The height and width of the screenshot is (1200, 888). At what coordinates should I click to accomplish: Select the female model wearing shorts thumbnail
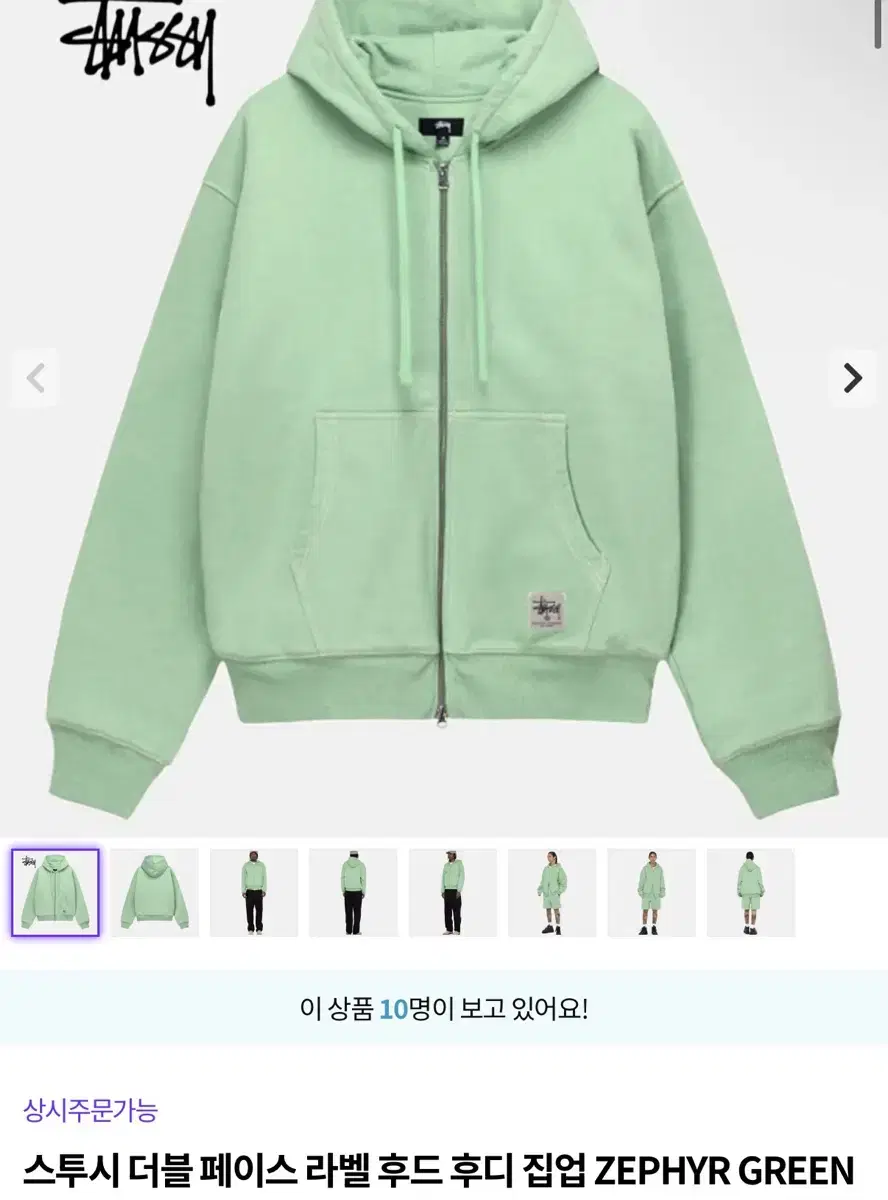click(551, 893)
